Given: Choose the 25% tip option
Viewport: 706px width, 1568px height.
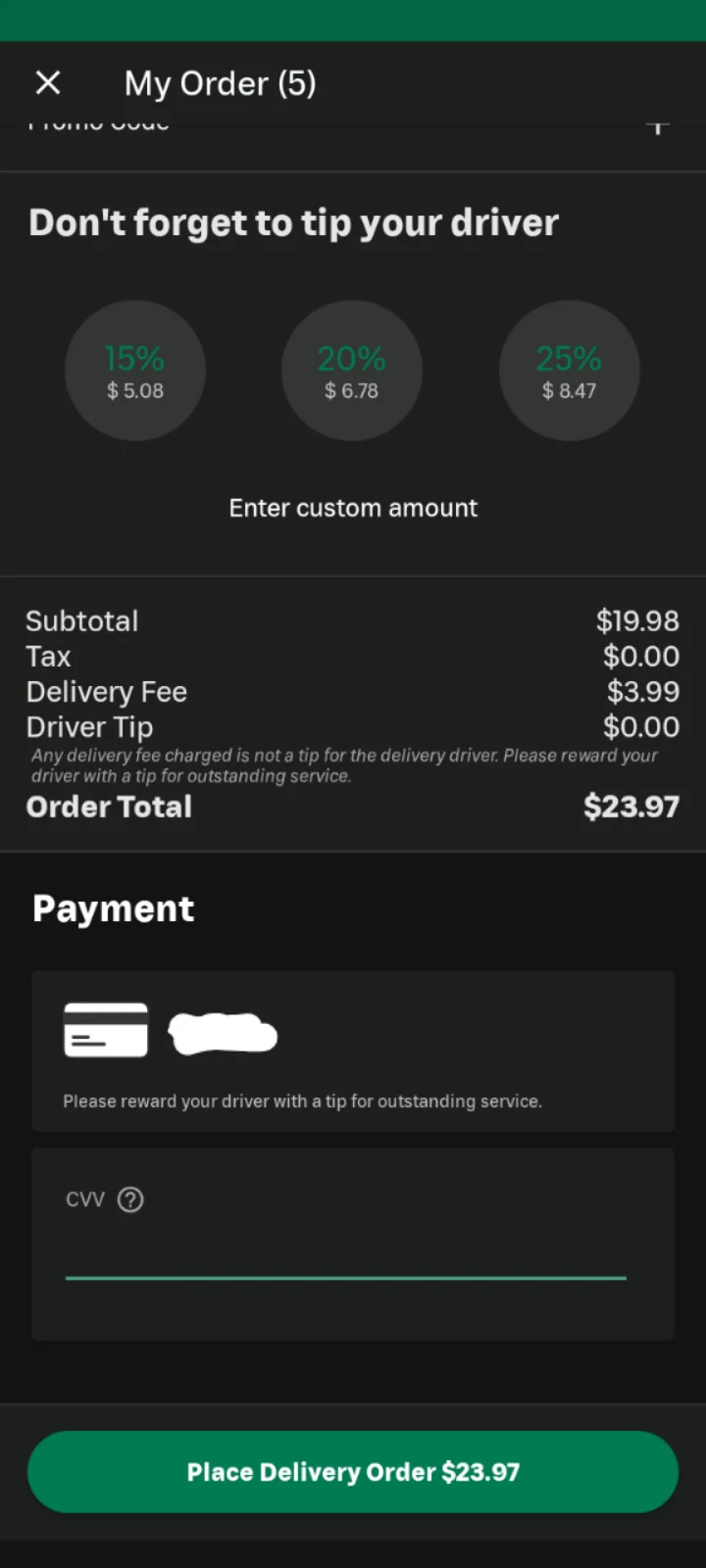Looking at the screenshot, I should tap(569, 370).
